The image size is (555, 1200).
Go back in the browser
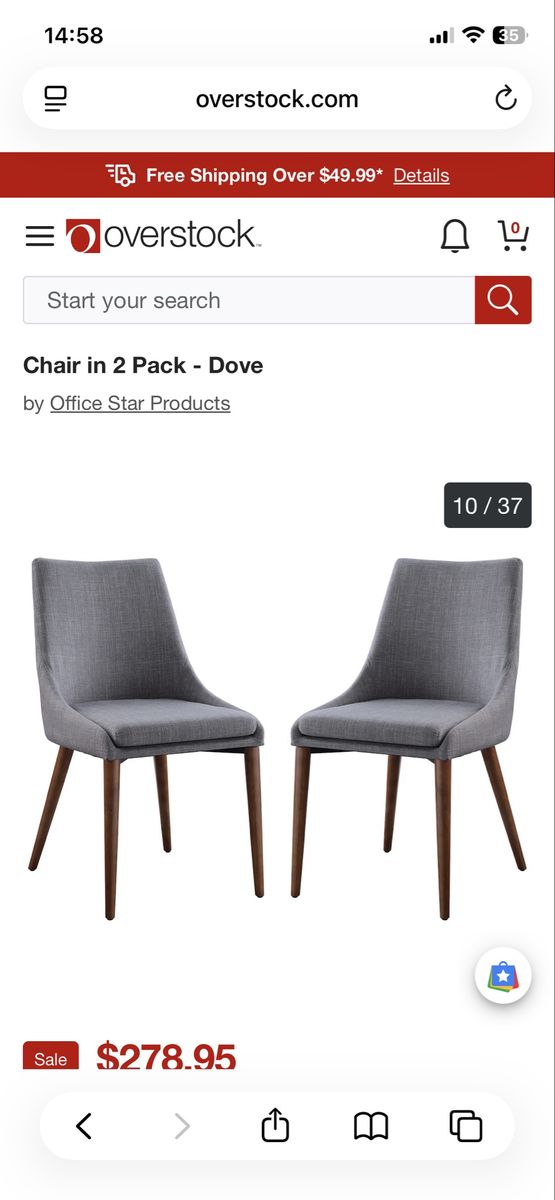coord(84,1126)
